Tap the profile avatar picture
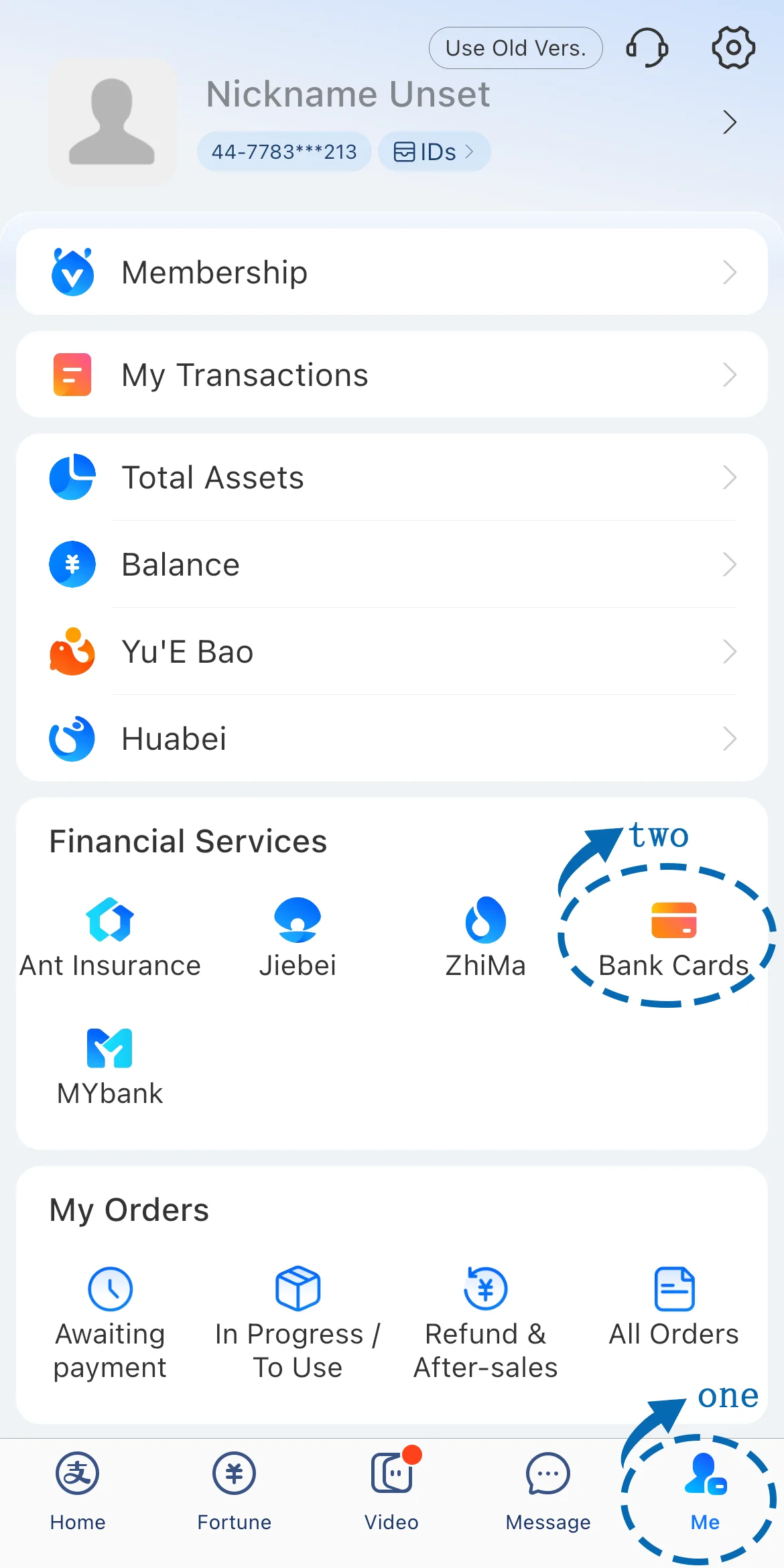 click(113, 121)
